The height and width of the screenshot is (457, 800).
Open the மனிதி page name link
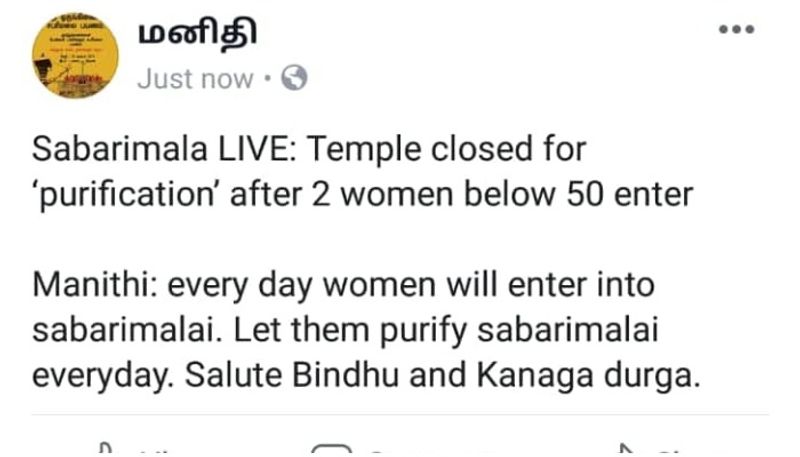click(x=196, y=33)
